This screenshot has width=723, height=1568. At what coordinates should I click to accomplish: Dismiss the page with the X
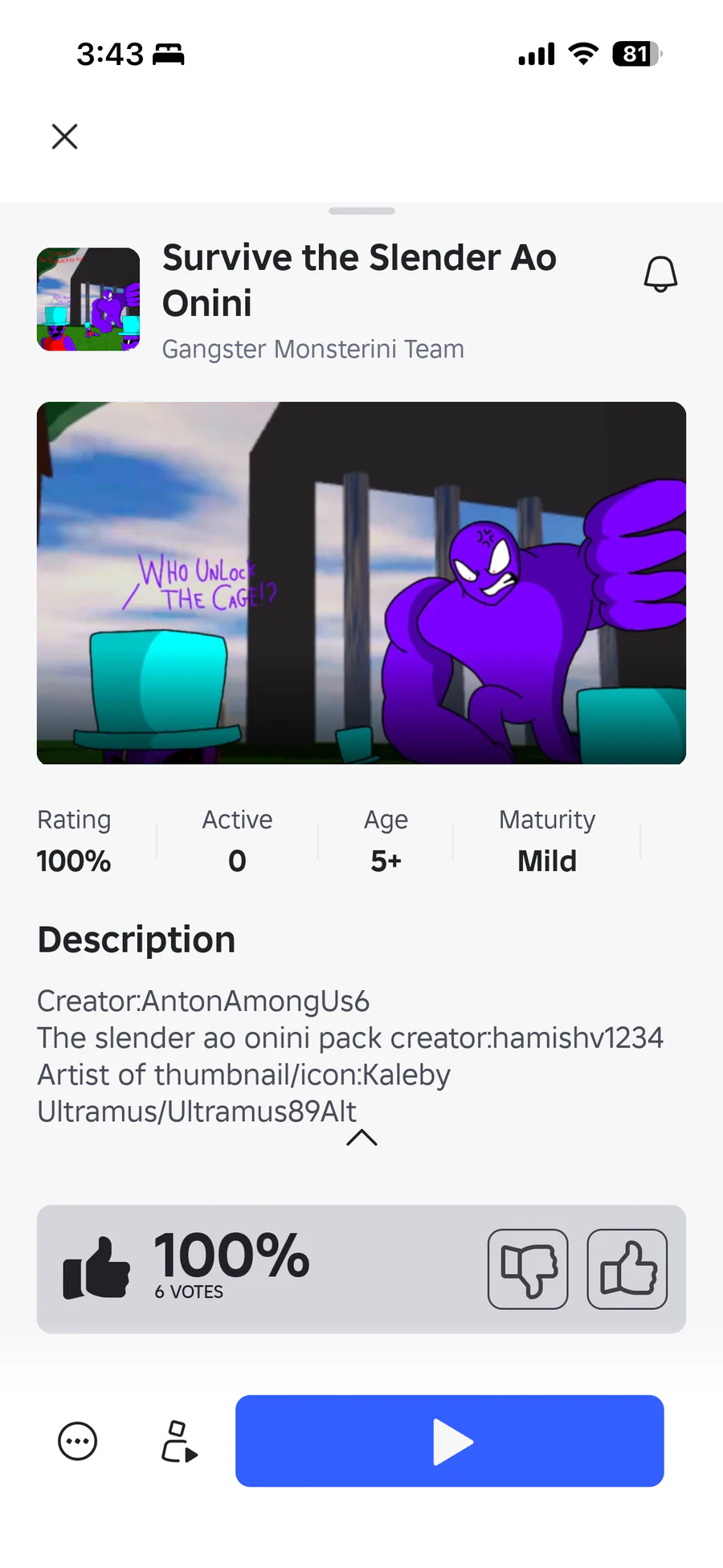click(x=63, y=137)
